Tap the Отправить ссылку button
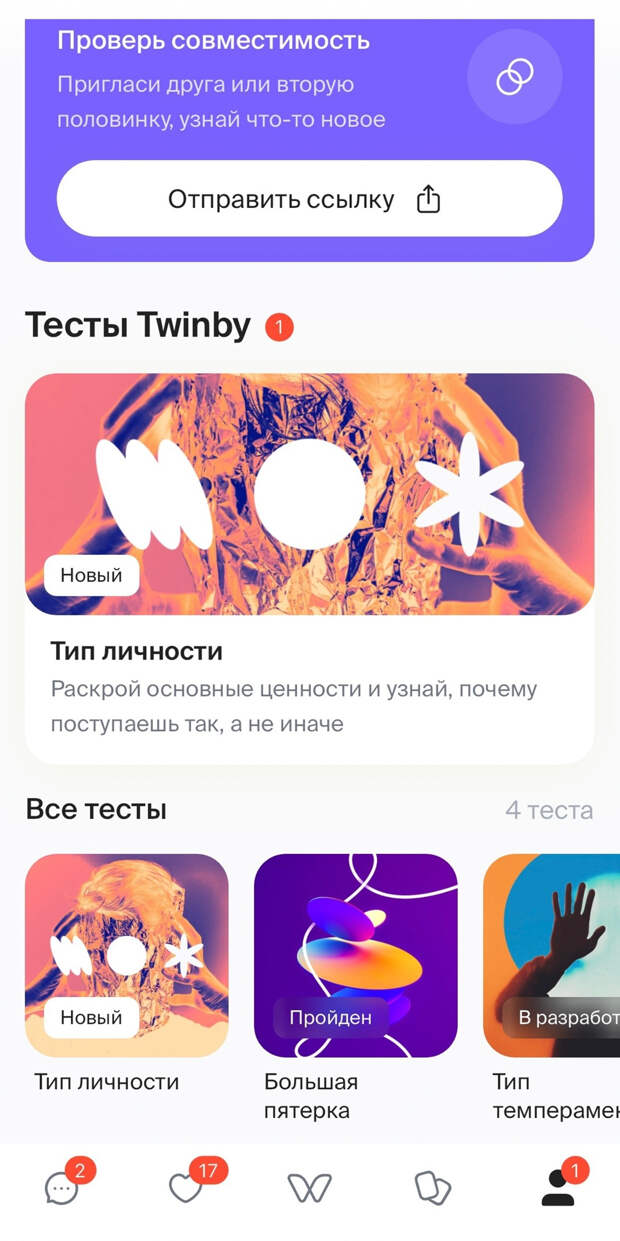The width and height of the screenshot is (620, 1241). pos(309,199)
